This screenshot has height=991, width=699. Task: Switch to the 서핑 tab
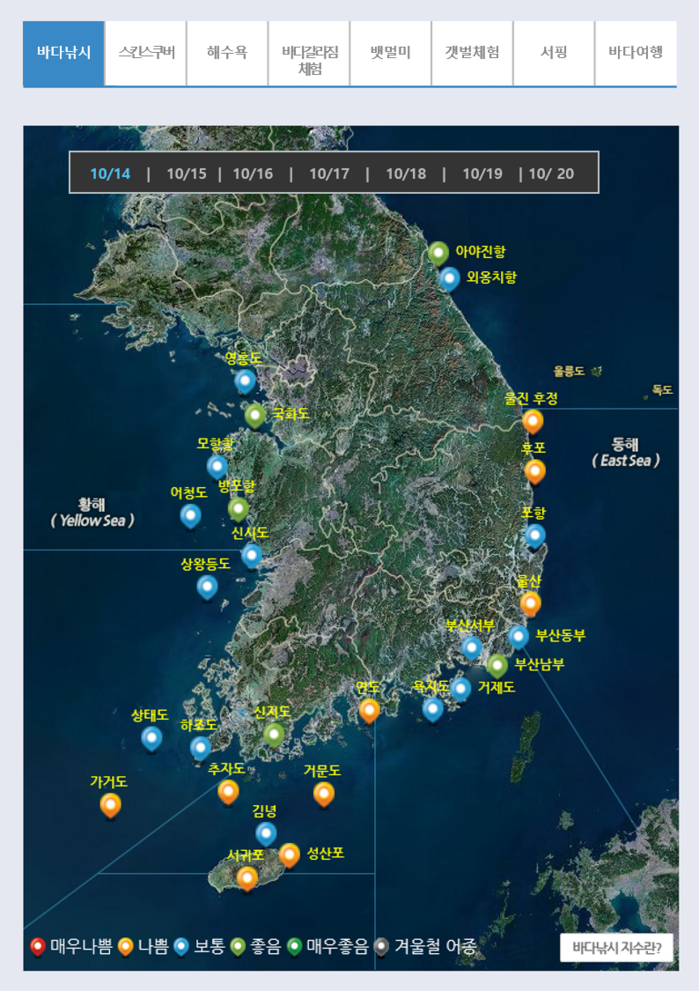point(553,52)
